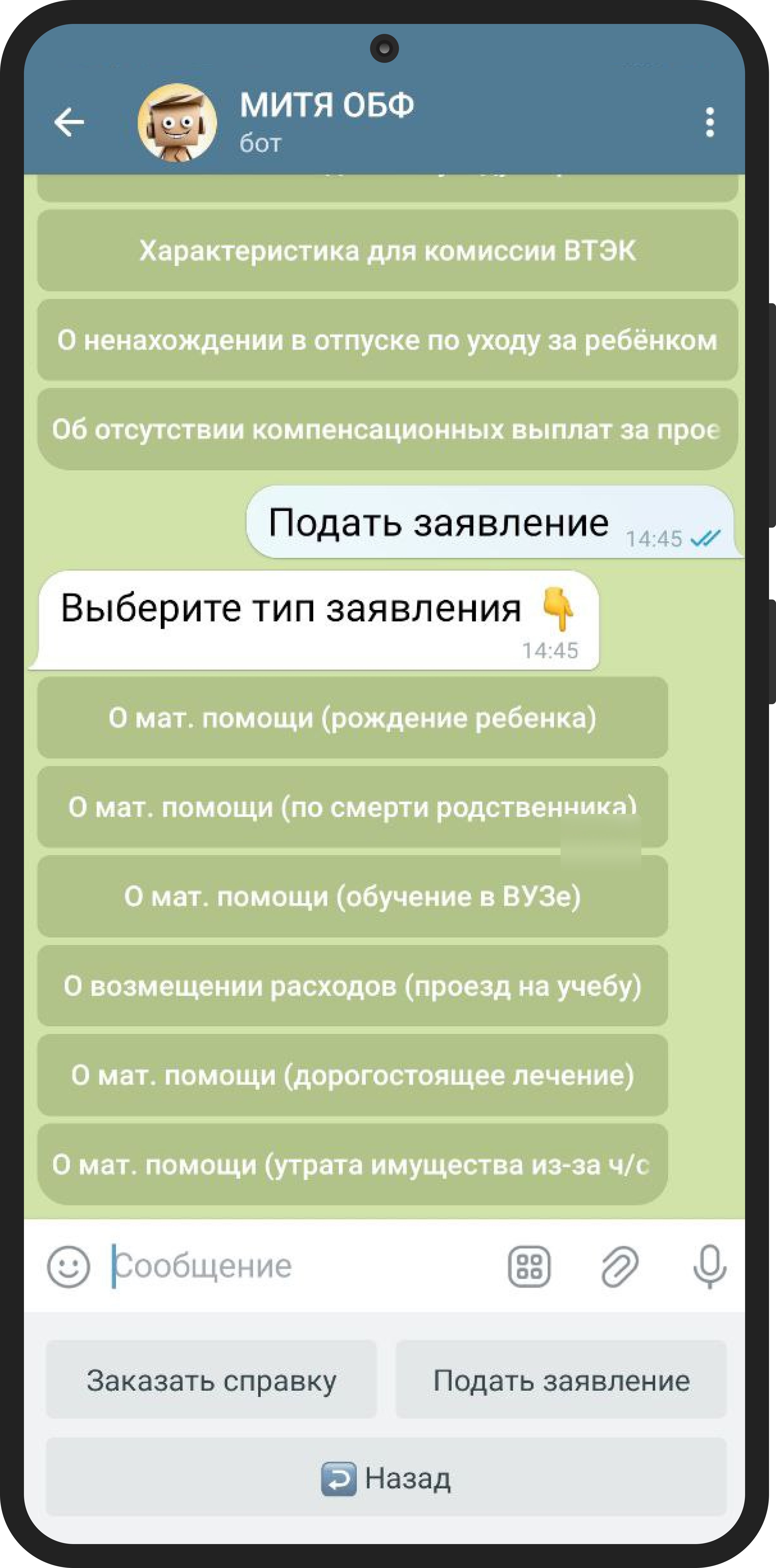Select О мат. помощи (по смерти родственника)

click(x=352, y=807)
